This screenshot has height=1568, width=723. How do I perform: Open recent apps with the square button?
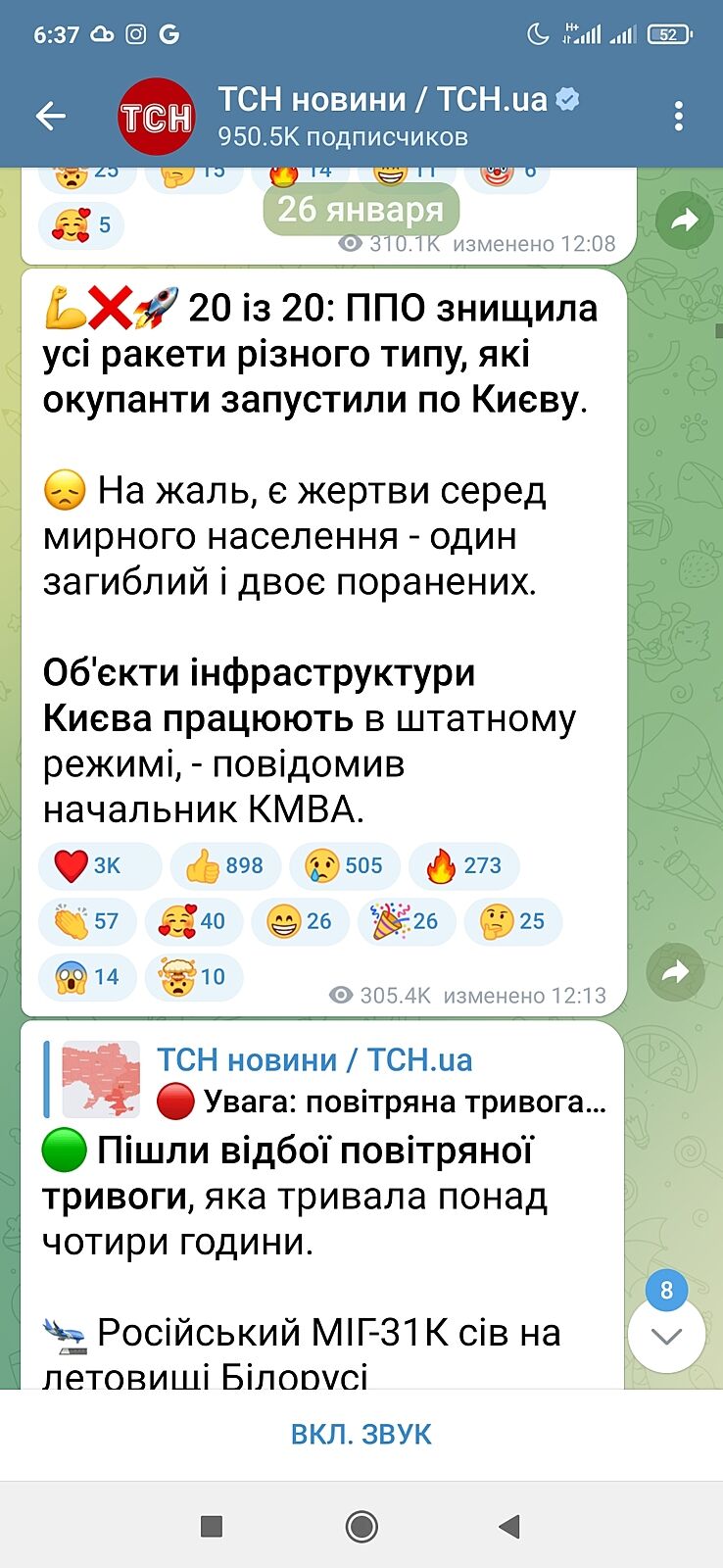(212, 1526)
